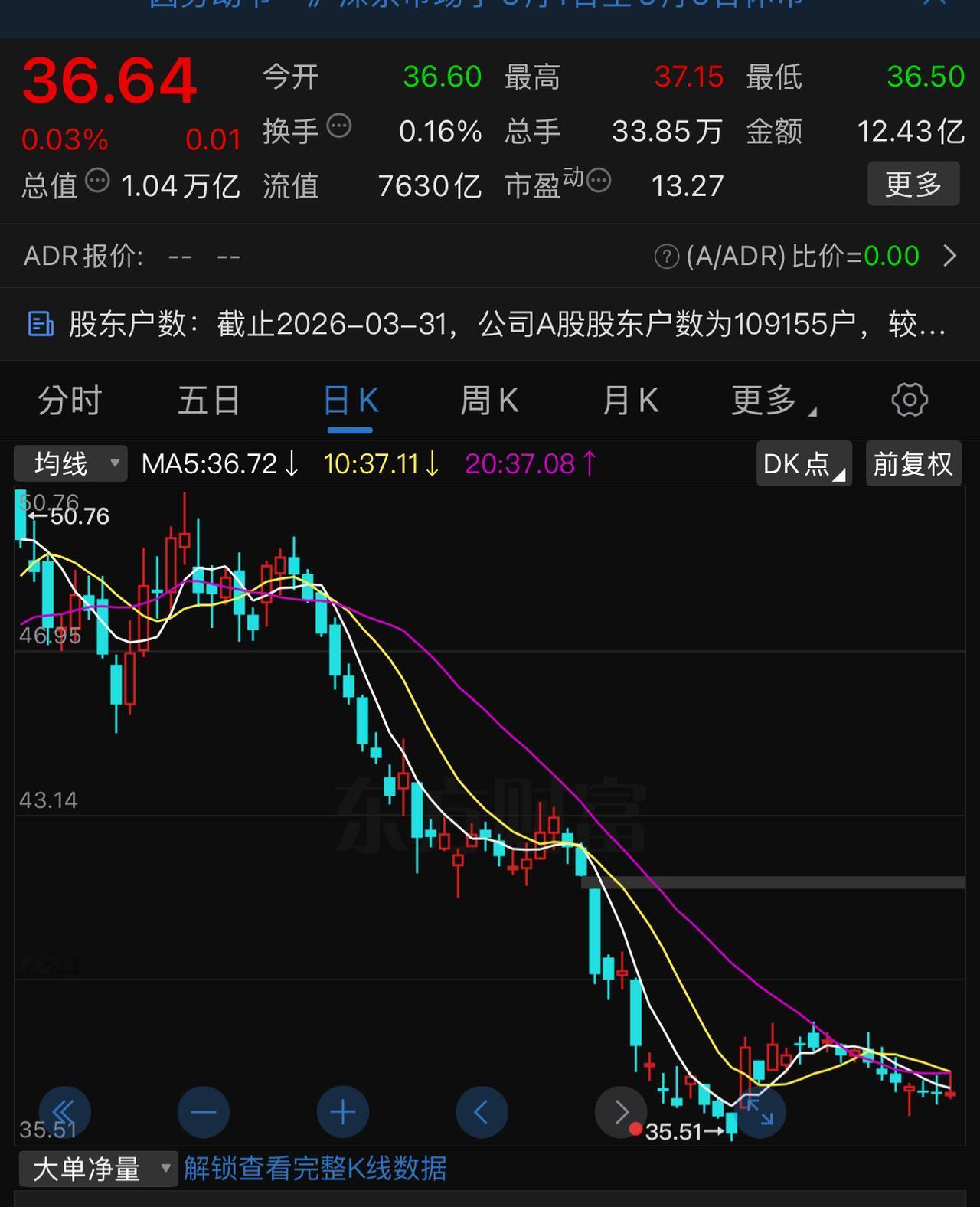Open 解锁查看完整K线数据 link
Viewport: 980px width, 1207px height.
pyautogui.click(x=314, y=1169)
